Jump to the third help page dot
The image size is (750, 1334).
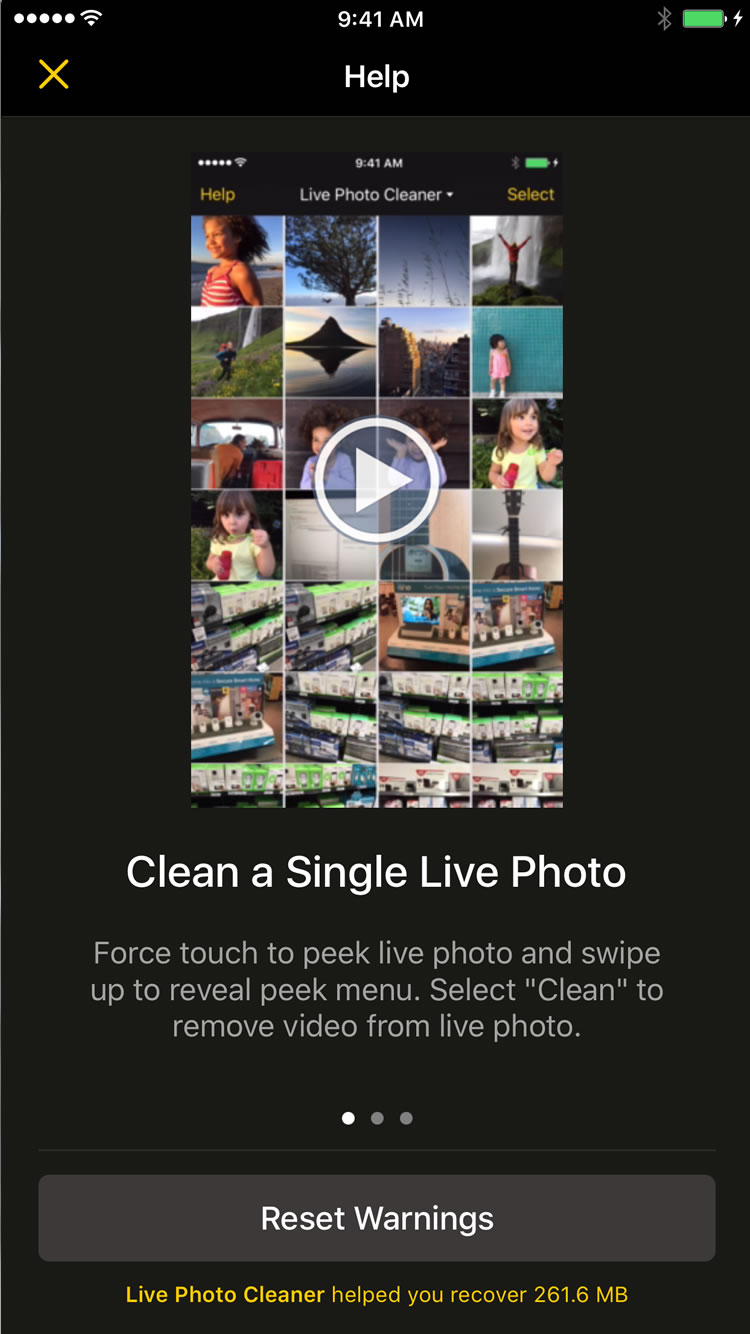(406, 1118)
